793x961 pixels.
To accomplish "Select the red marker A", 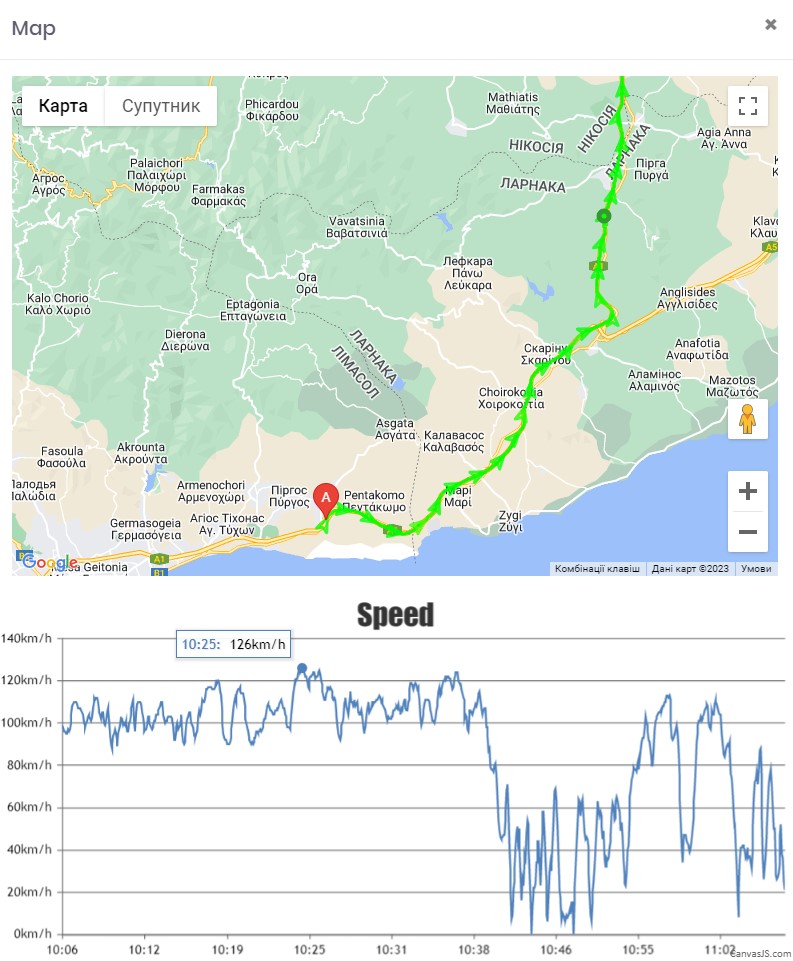I will click(325, 498).
